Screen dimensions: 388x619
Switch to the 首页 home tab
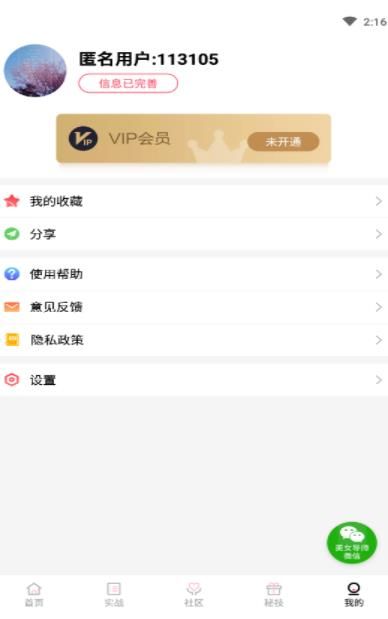34,595
